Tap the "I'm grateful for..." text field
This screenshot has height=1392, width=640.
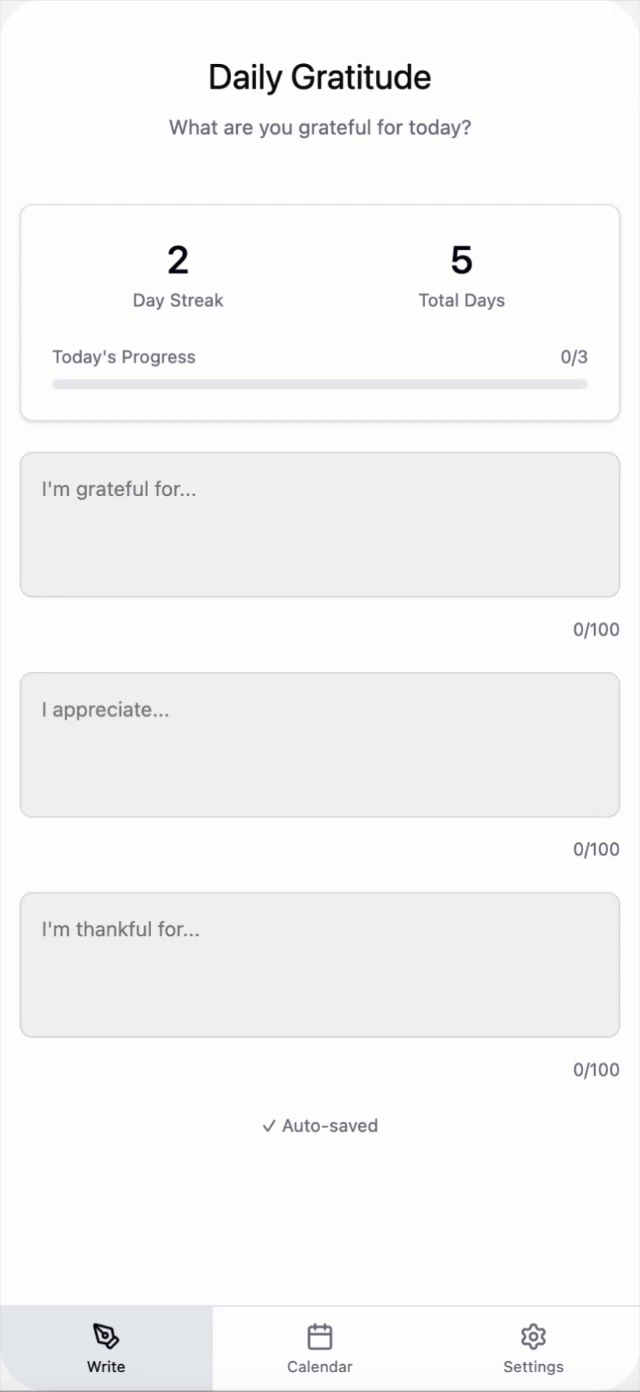[x=320, y=525]
